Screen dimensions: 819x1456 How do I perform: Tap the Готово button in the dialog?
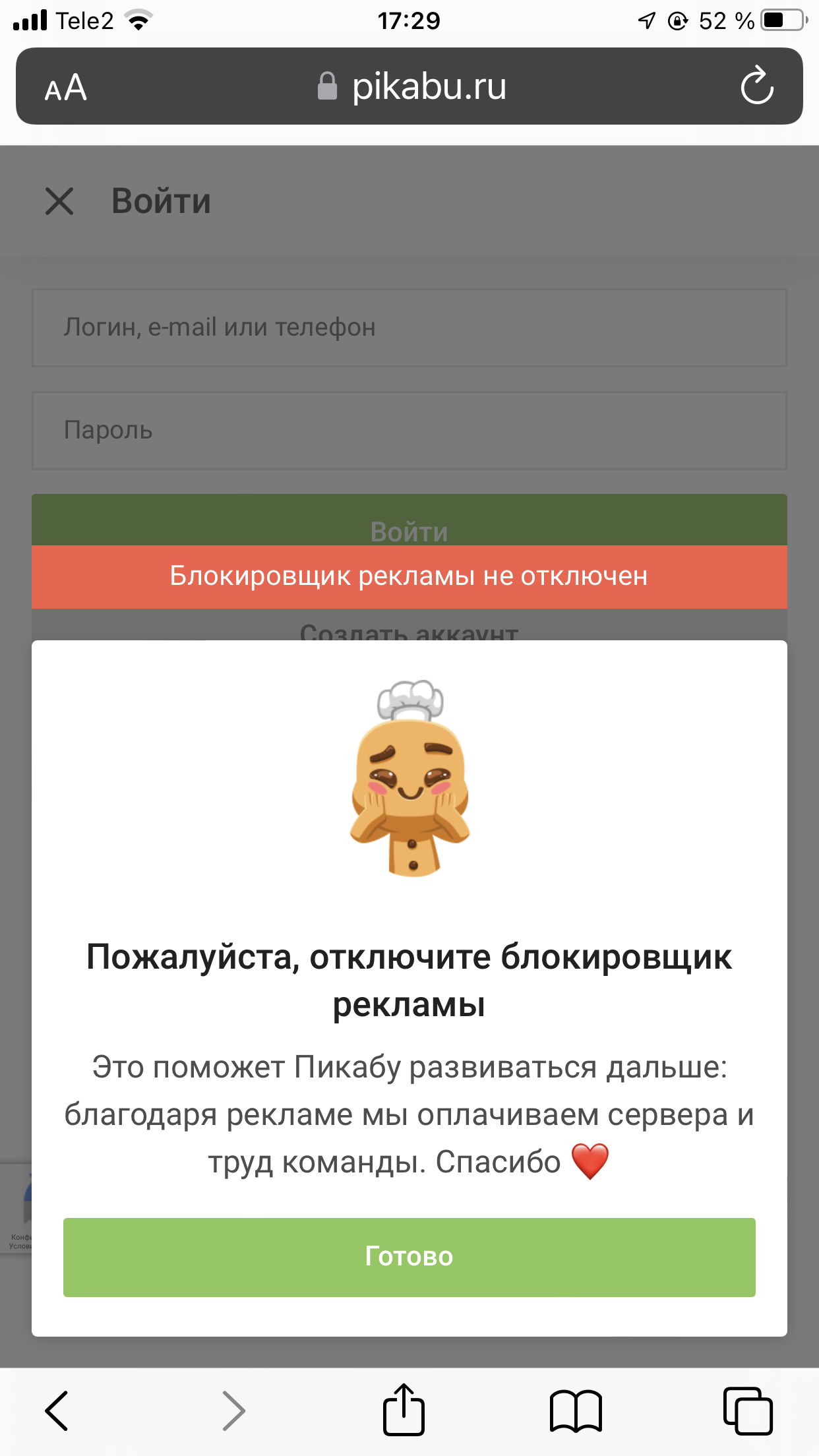pos(409,1257)
